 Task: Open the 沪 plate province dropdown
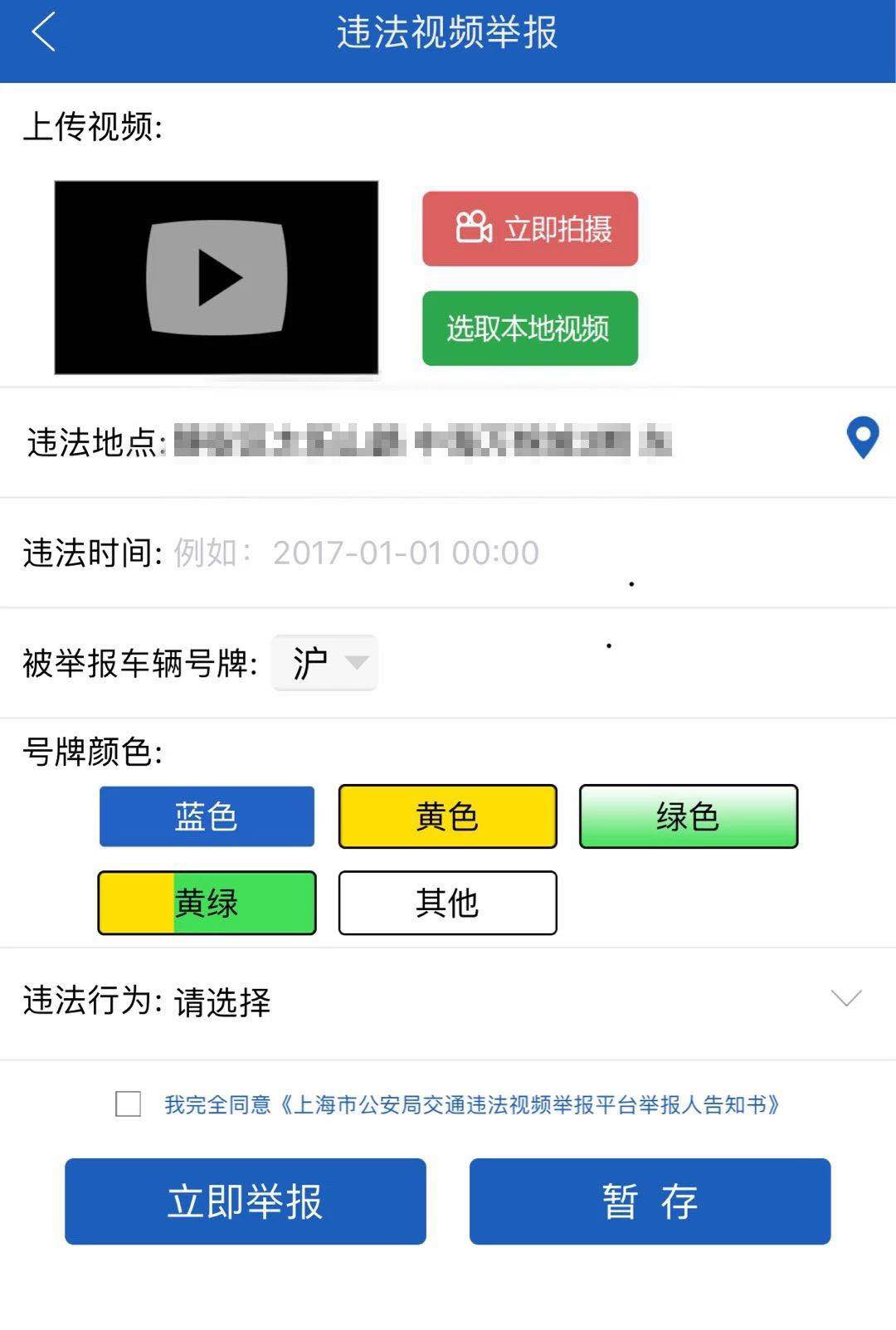325,663
